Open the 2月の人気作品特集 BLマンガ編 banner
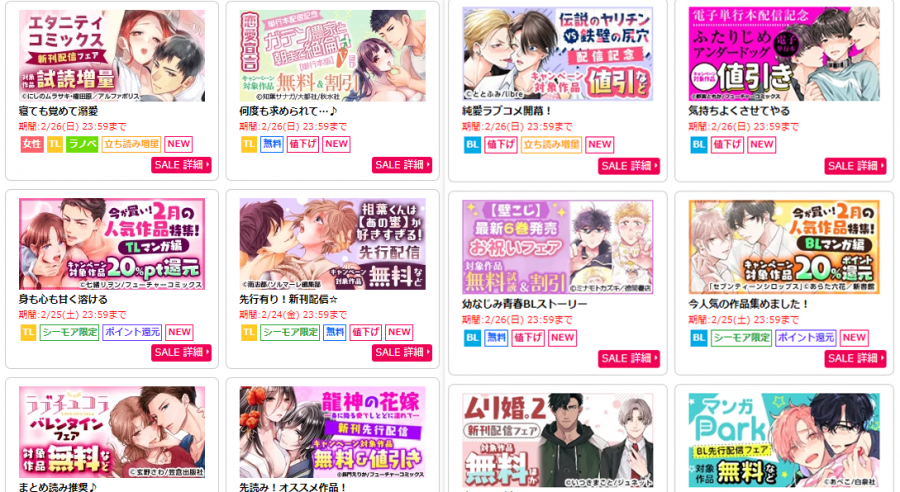The width and height of the screenshot is (900, 492). [783, 246]
